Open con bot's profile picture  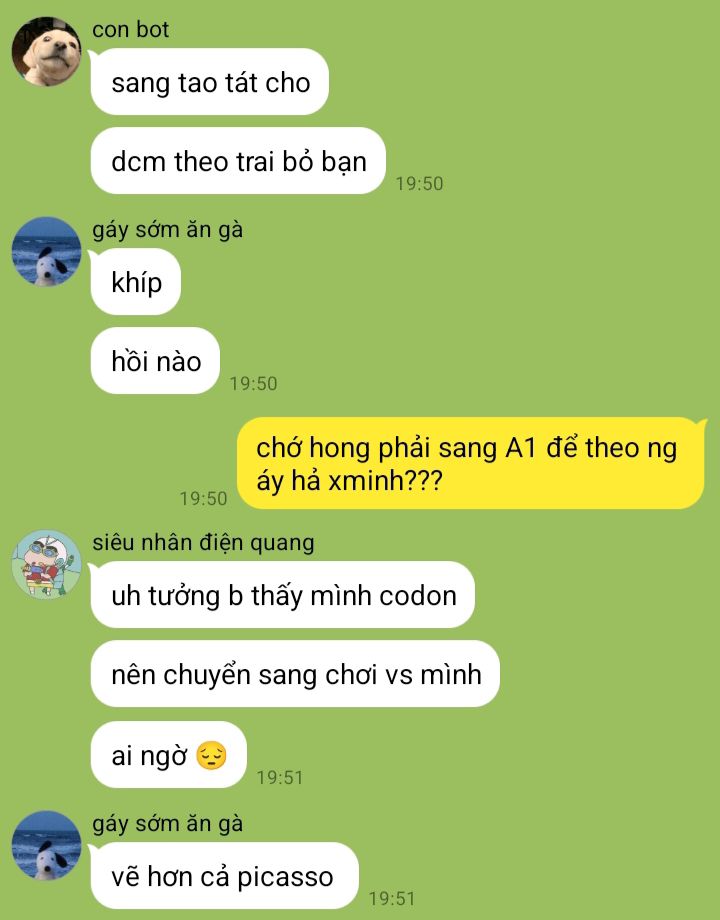click(x=46, y=52)
